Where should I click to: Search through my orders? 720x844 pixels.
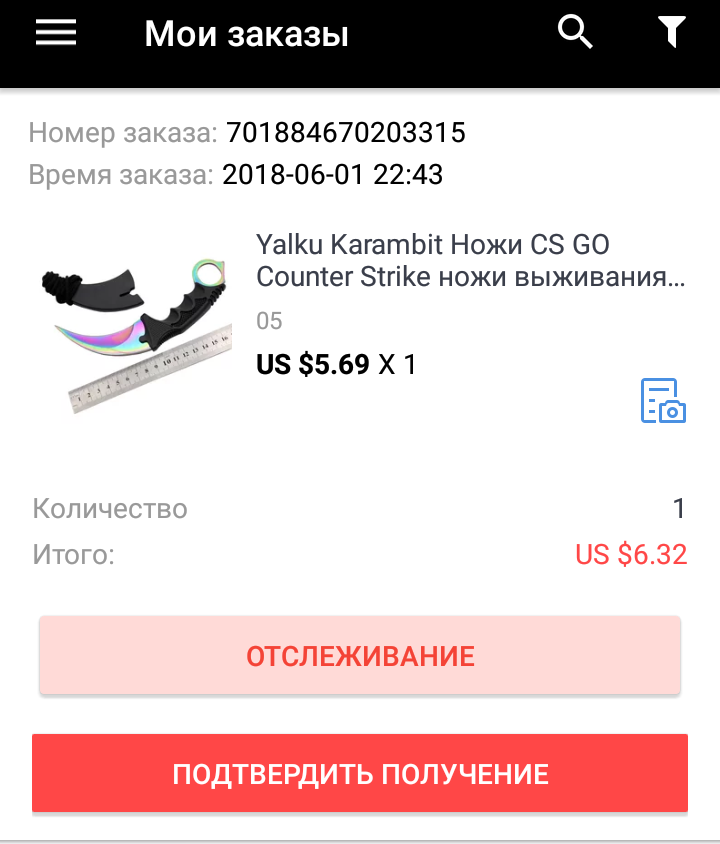click(x=575, y=34)
